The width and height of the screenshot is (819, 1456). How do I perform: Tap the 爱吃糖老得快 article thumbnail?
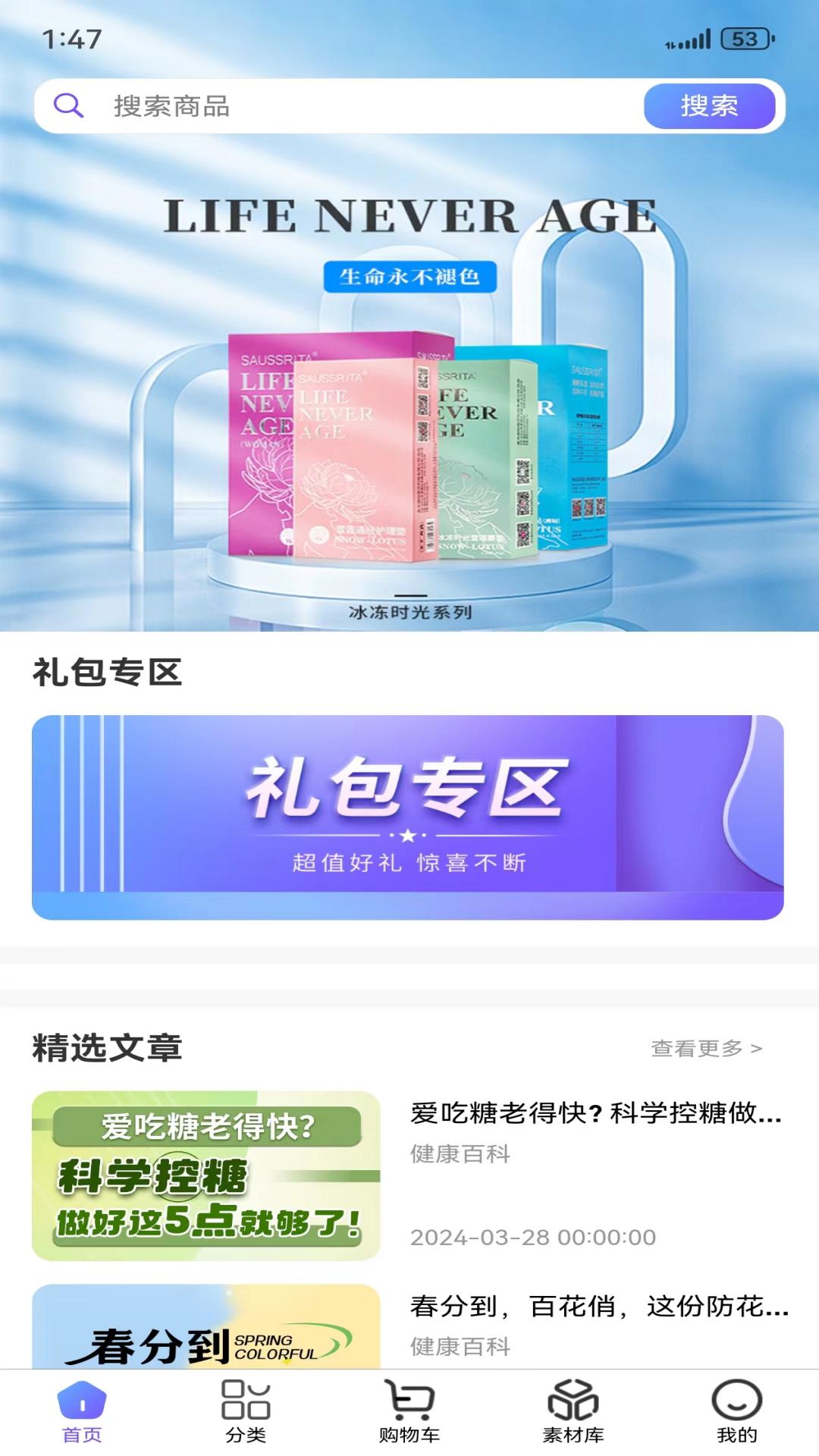point(205,1181)
